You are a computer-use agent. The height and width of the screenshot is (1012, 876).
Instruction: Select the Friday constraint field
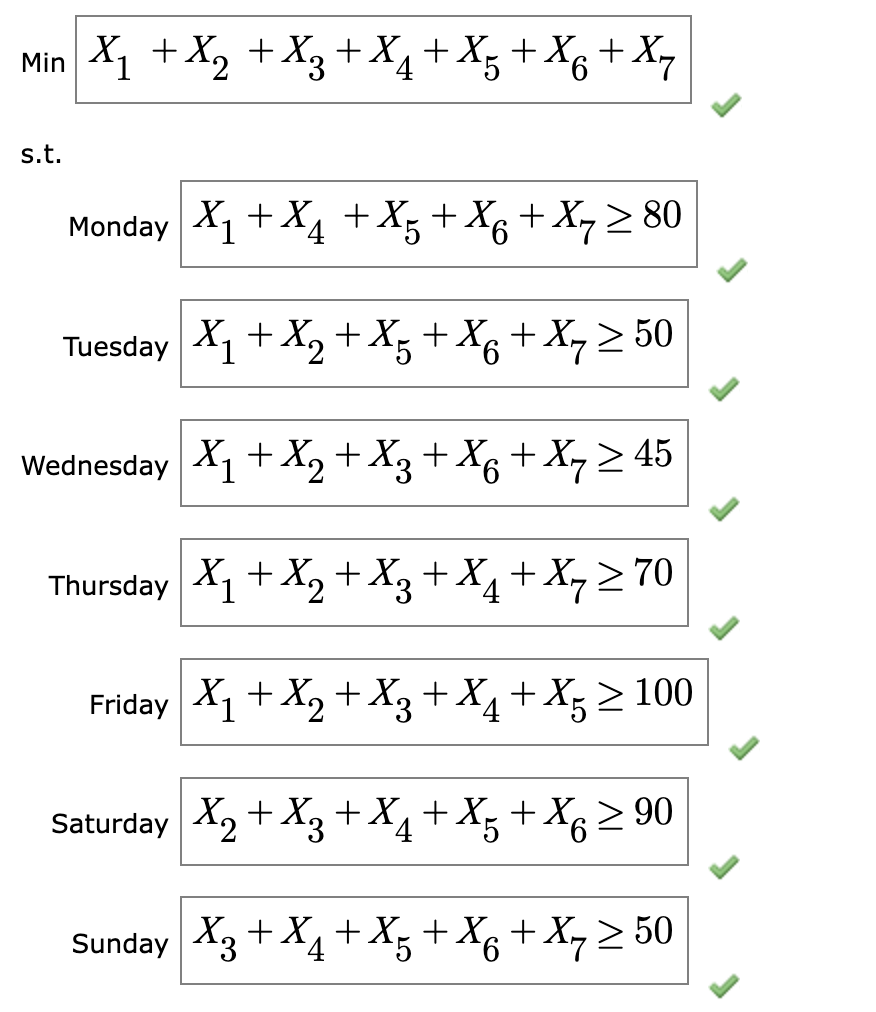(444, 701)
